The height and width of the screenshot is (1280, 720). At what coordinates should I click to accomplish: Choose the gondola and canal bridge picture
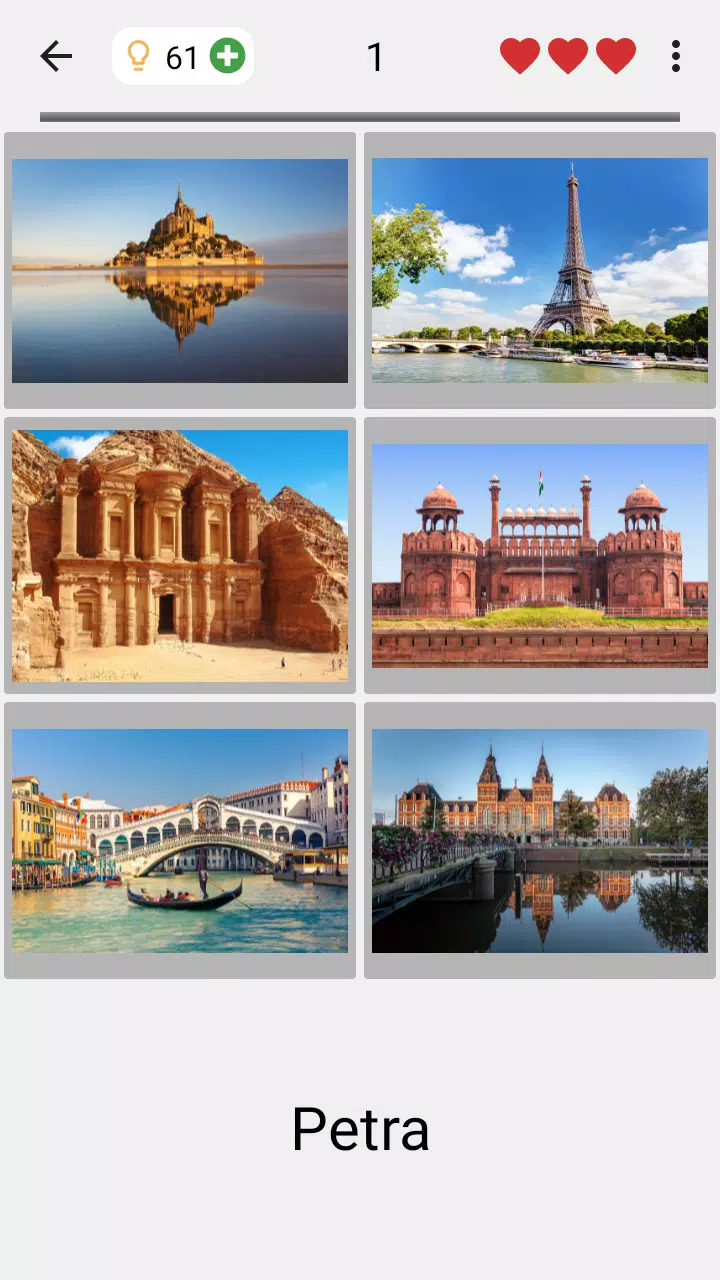point(180,840)
